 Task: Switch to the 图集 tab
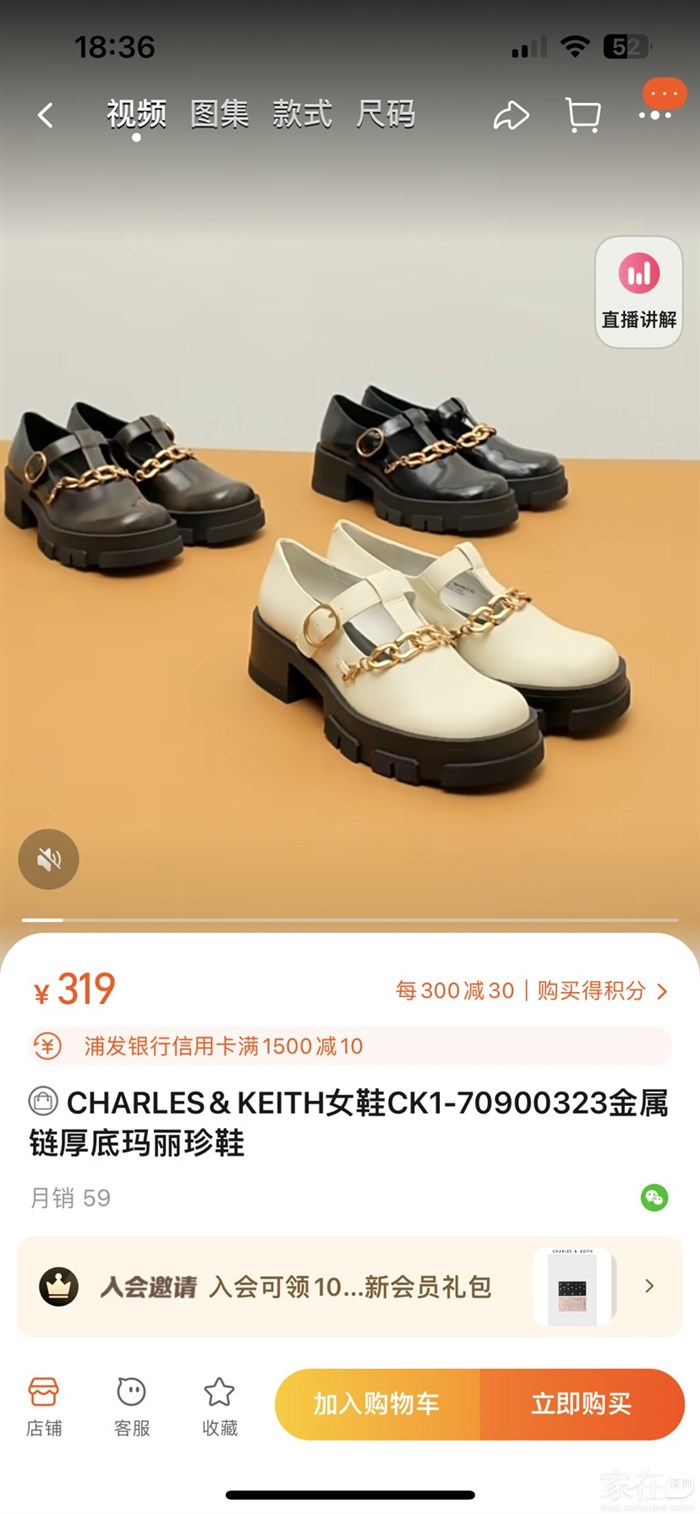(x=219, y=115)
